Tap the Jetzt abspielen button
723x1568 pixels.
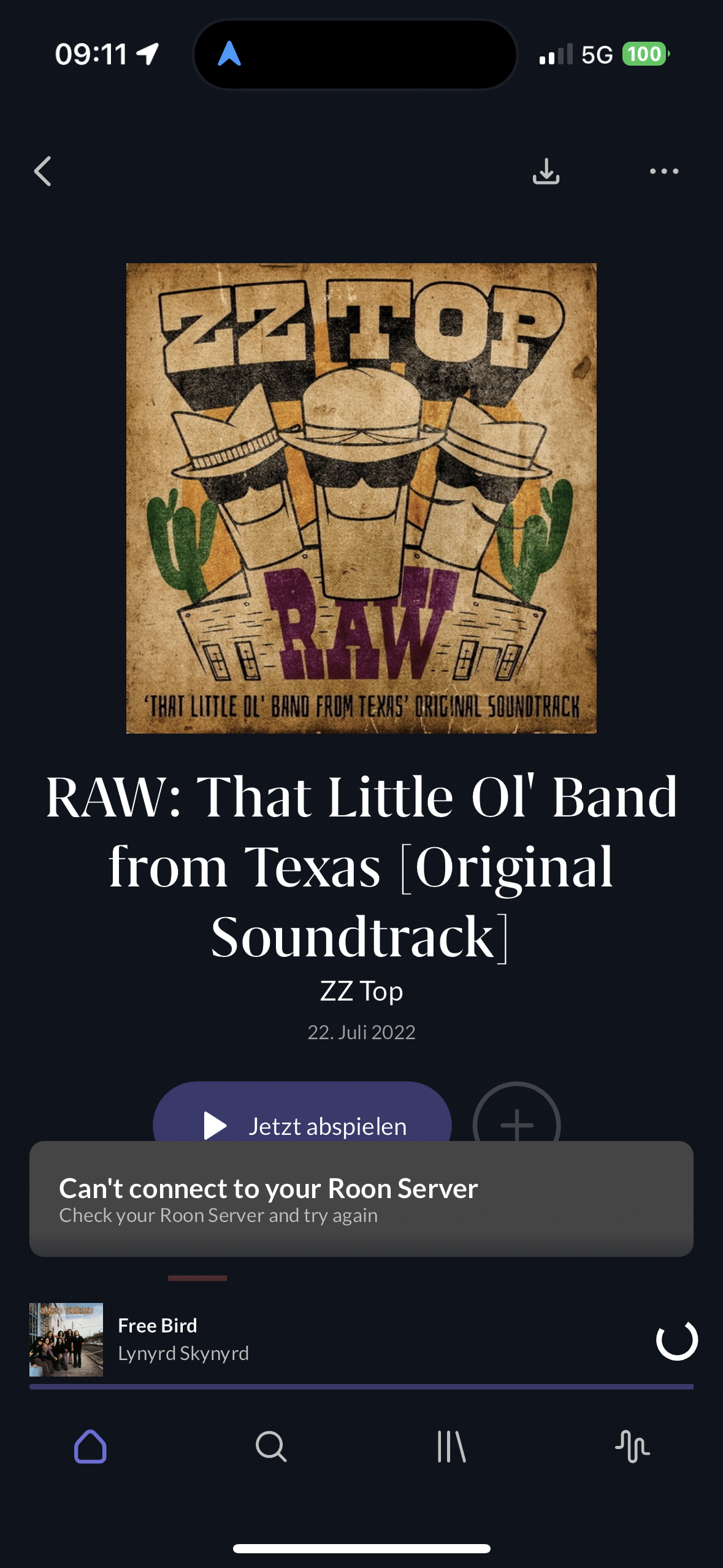302,1120
